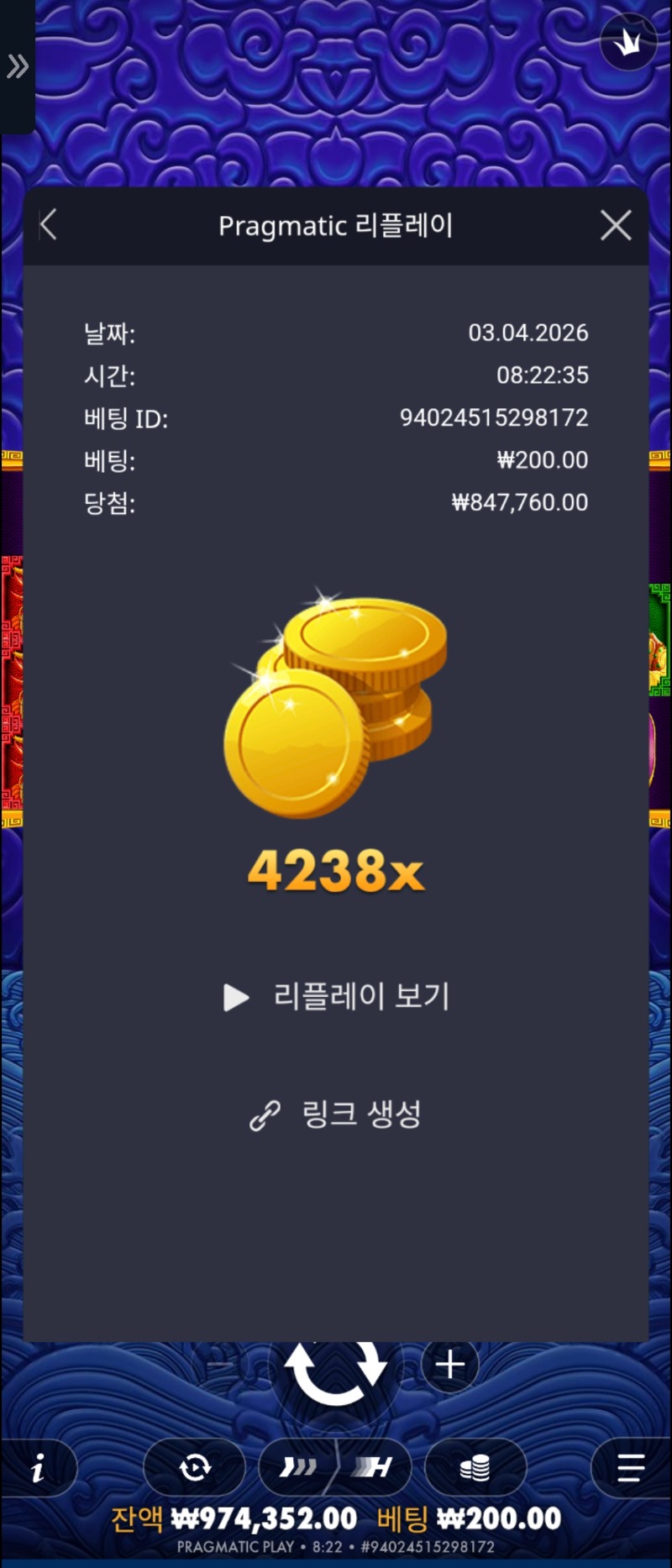Open the coin bet settings

(x=475, y=1467)
